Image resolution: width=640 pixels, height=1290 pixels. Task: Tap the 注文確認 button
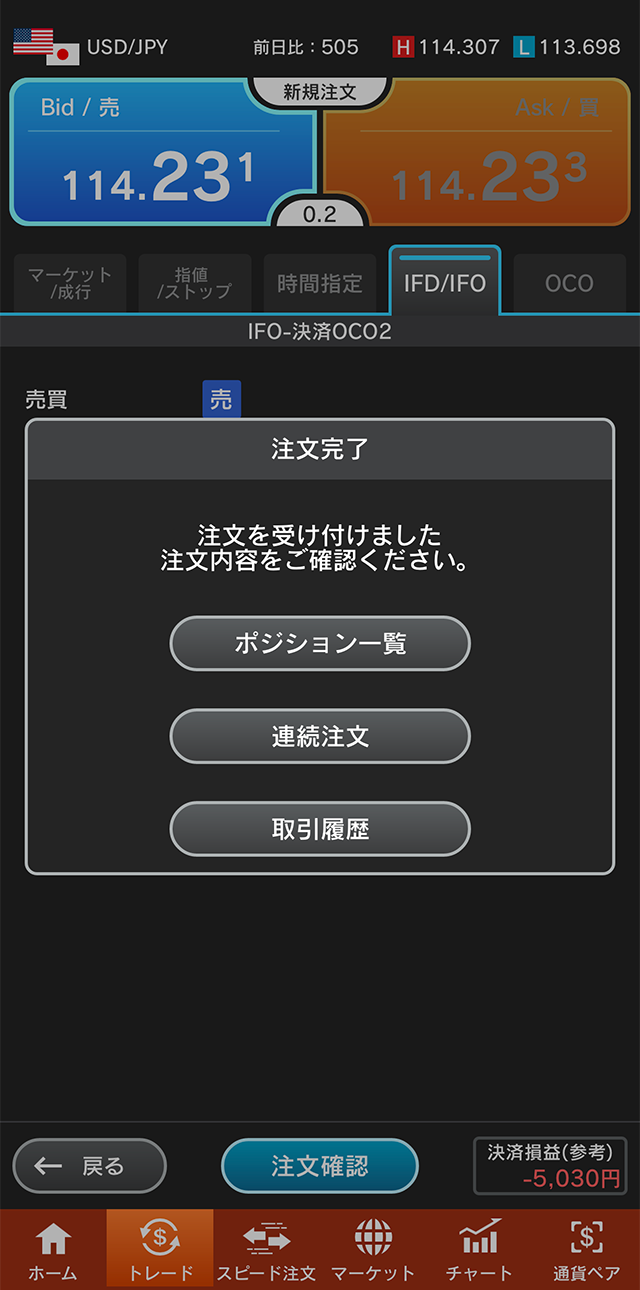coord(320,1166)
